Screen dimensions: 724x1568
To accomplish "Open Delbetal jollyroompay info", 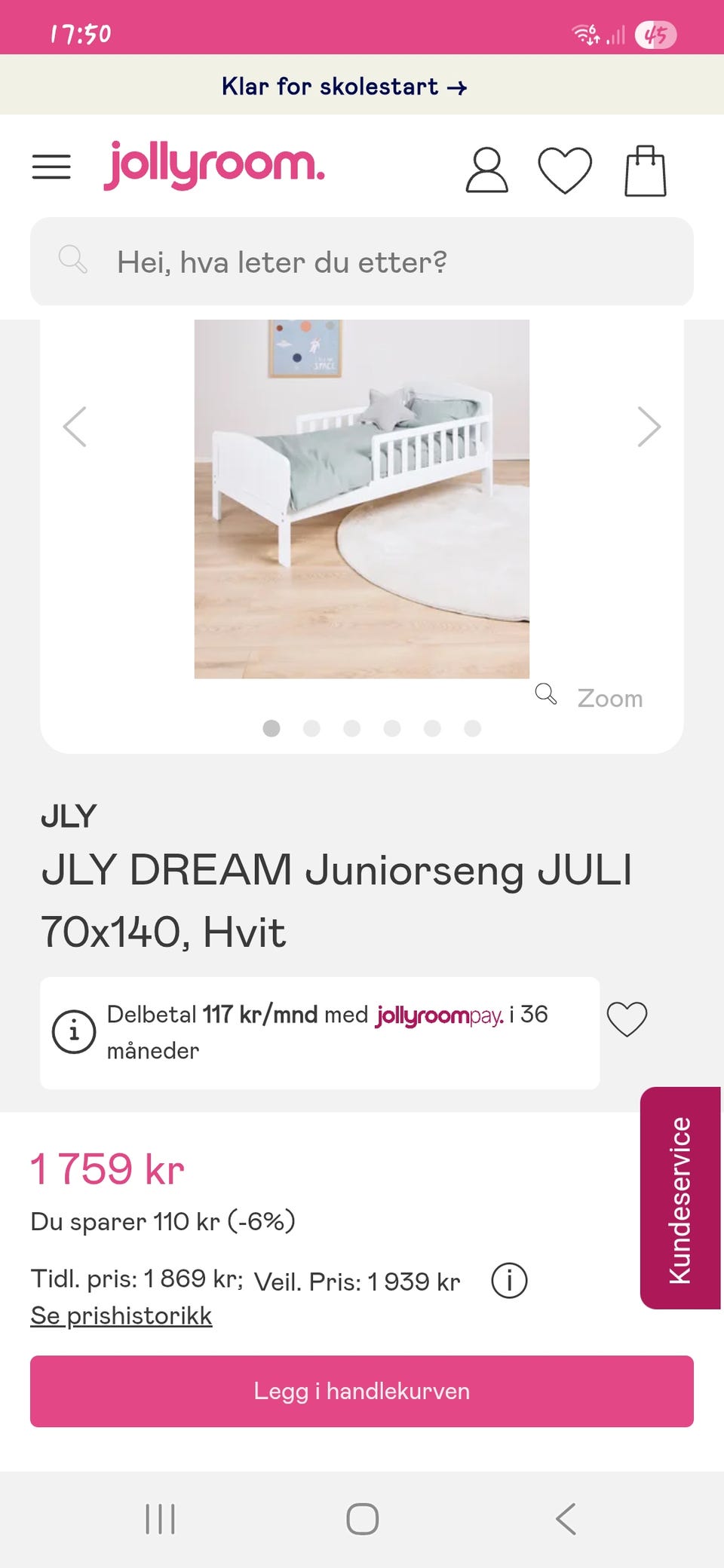I will [74, 1031].
